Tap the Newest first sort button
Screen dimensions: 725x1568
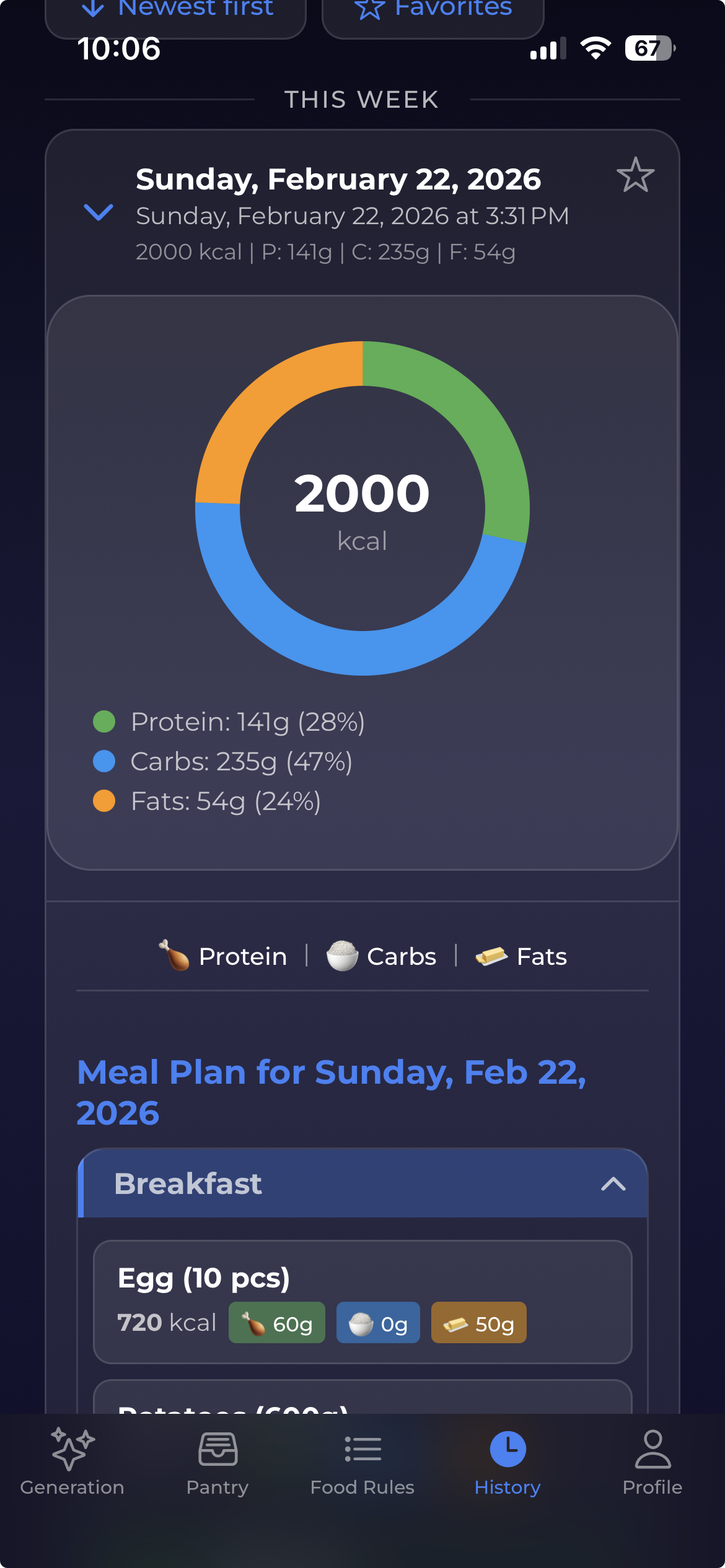click(175, 12)
